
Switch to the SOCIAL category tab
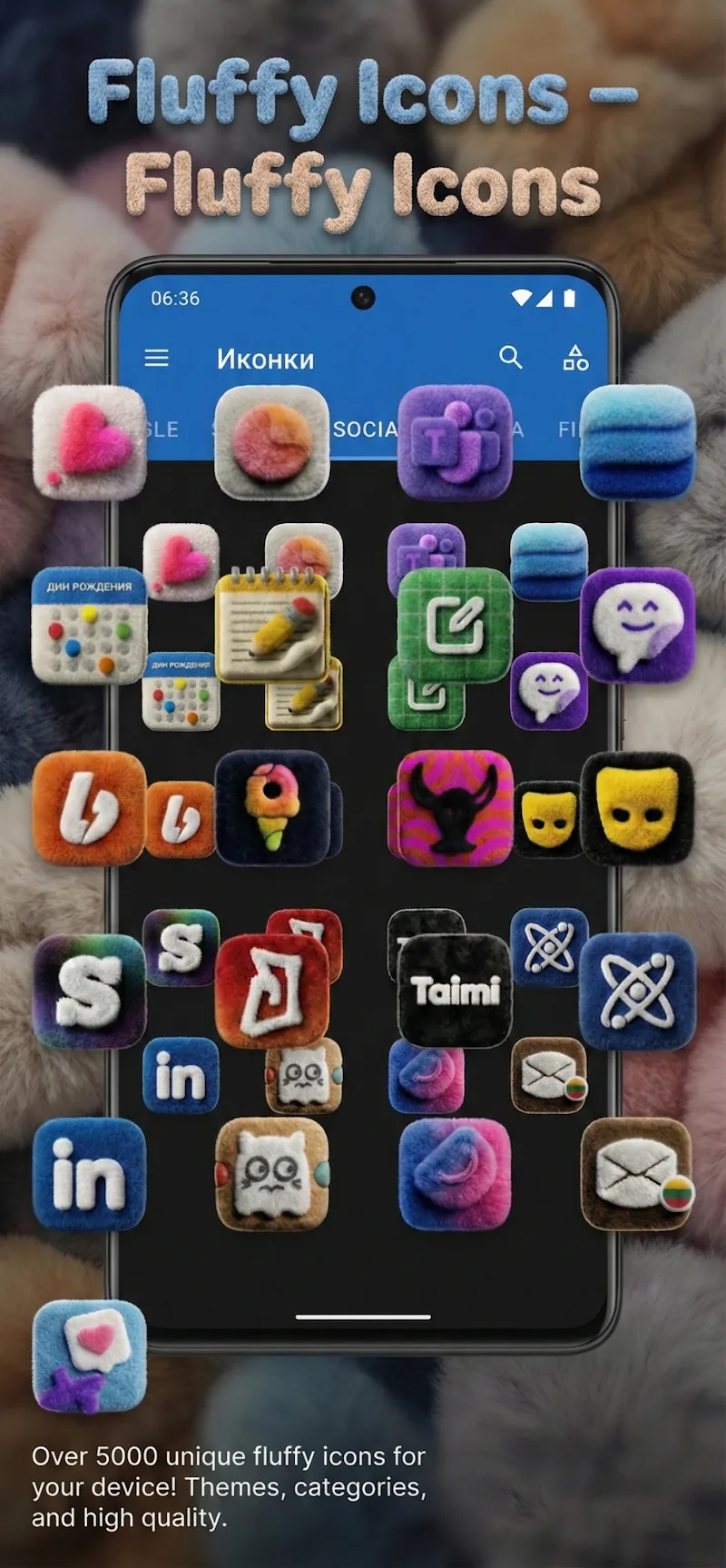(x=366, y=429)
